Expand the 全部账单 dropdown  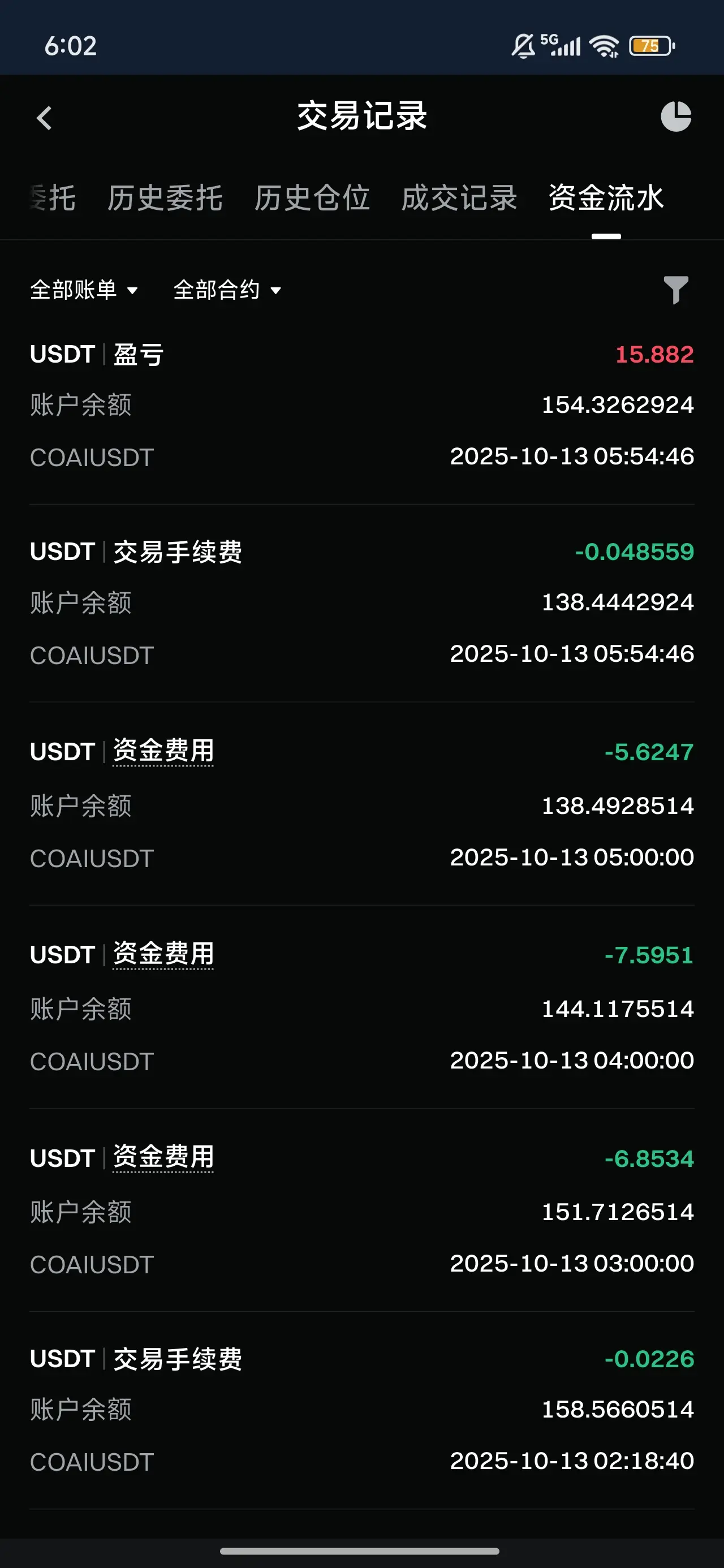[x=84, y=290]
